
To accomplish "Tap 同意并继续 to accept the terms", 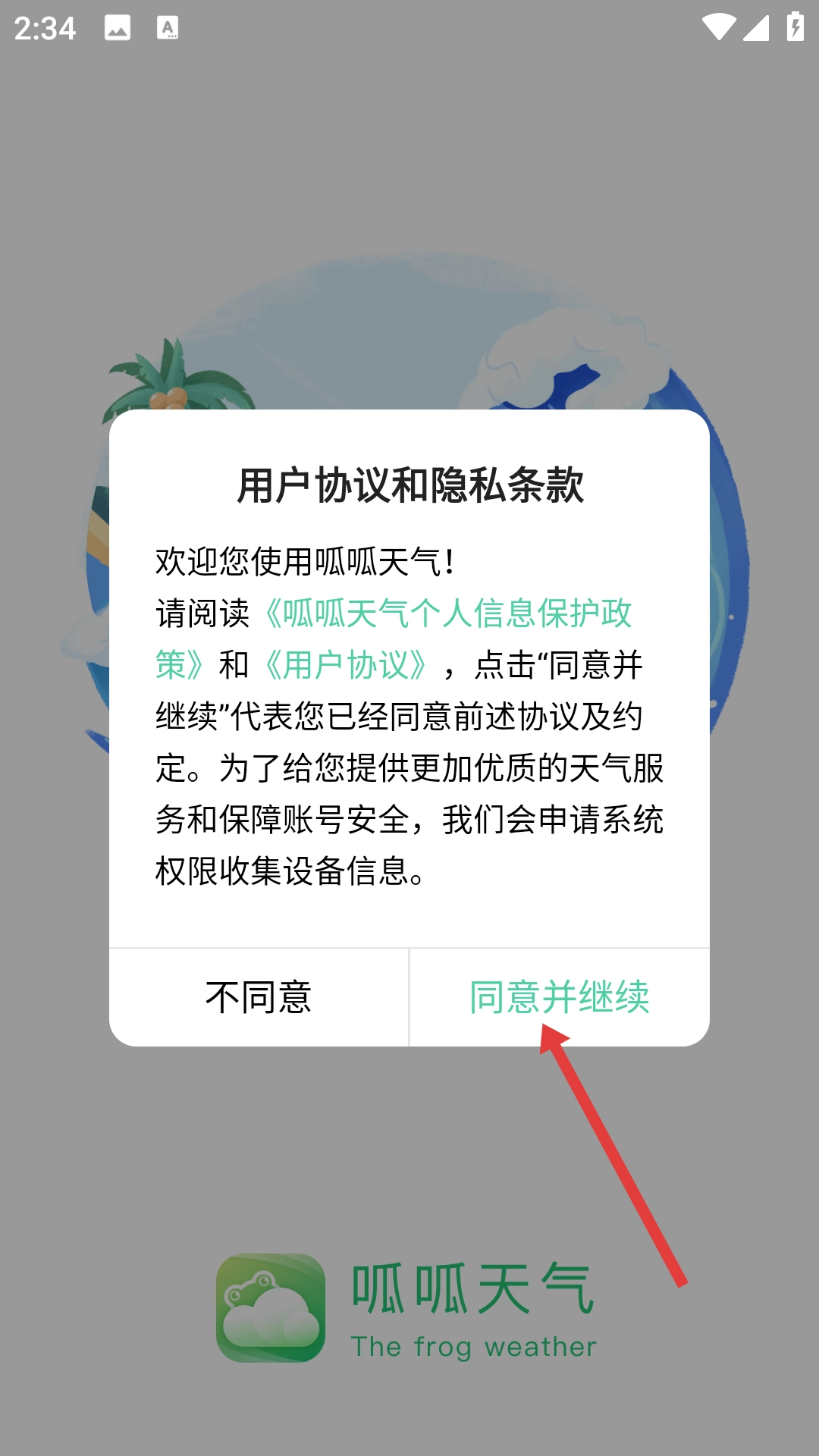I will 560,996.
